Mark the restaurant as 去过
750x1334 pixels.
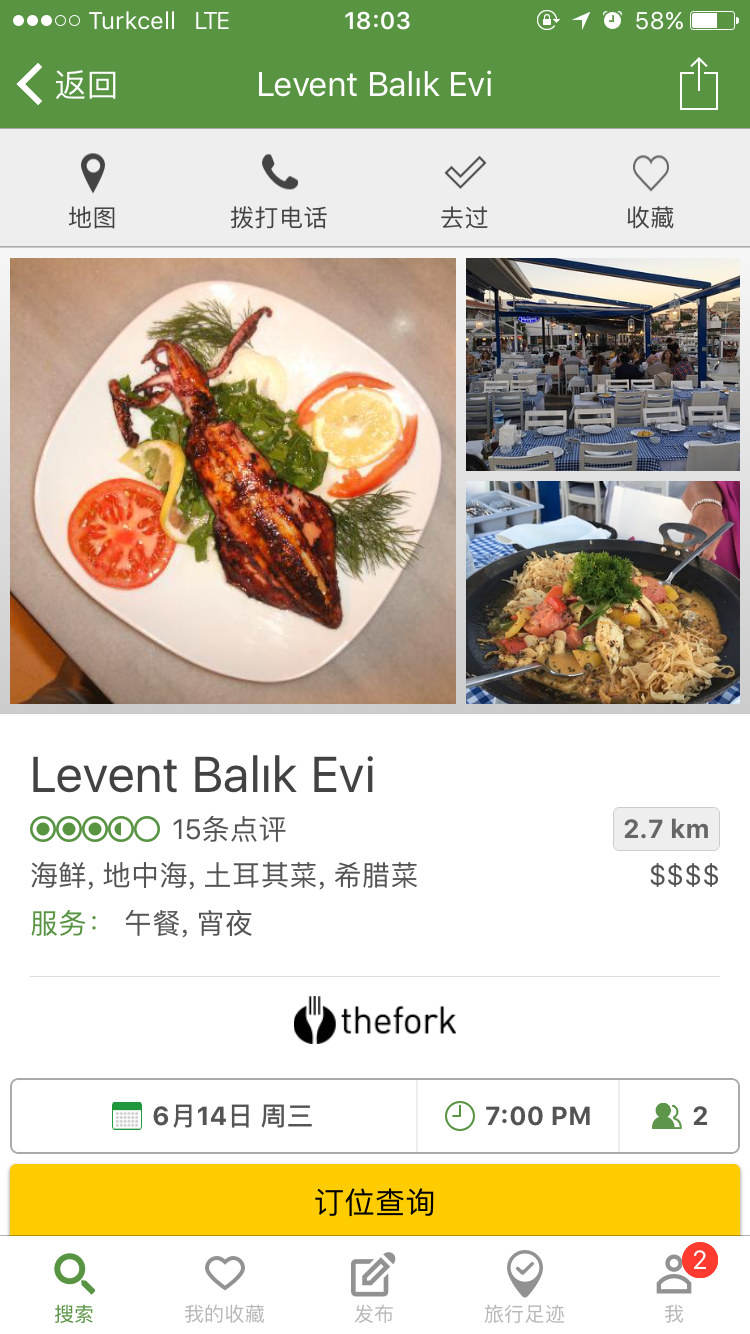pyautogui.click(x=464, y=191)
